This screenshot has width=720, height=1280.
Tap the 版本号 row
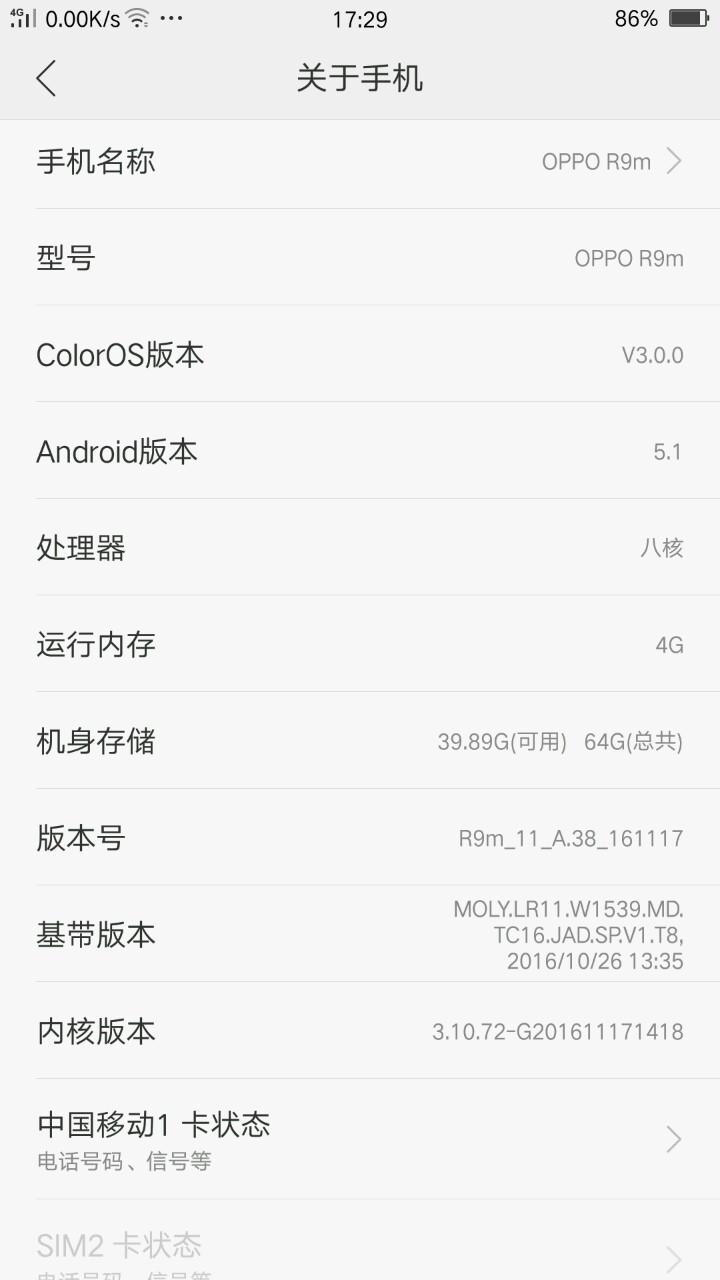(x=360, y=837)
